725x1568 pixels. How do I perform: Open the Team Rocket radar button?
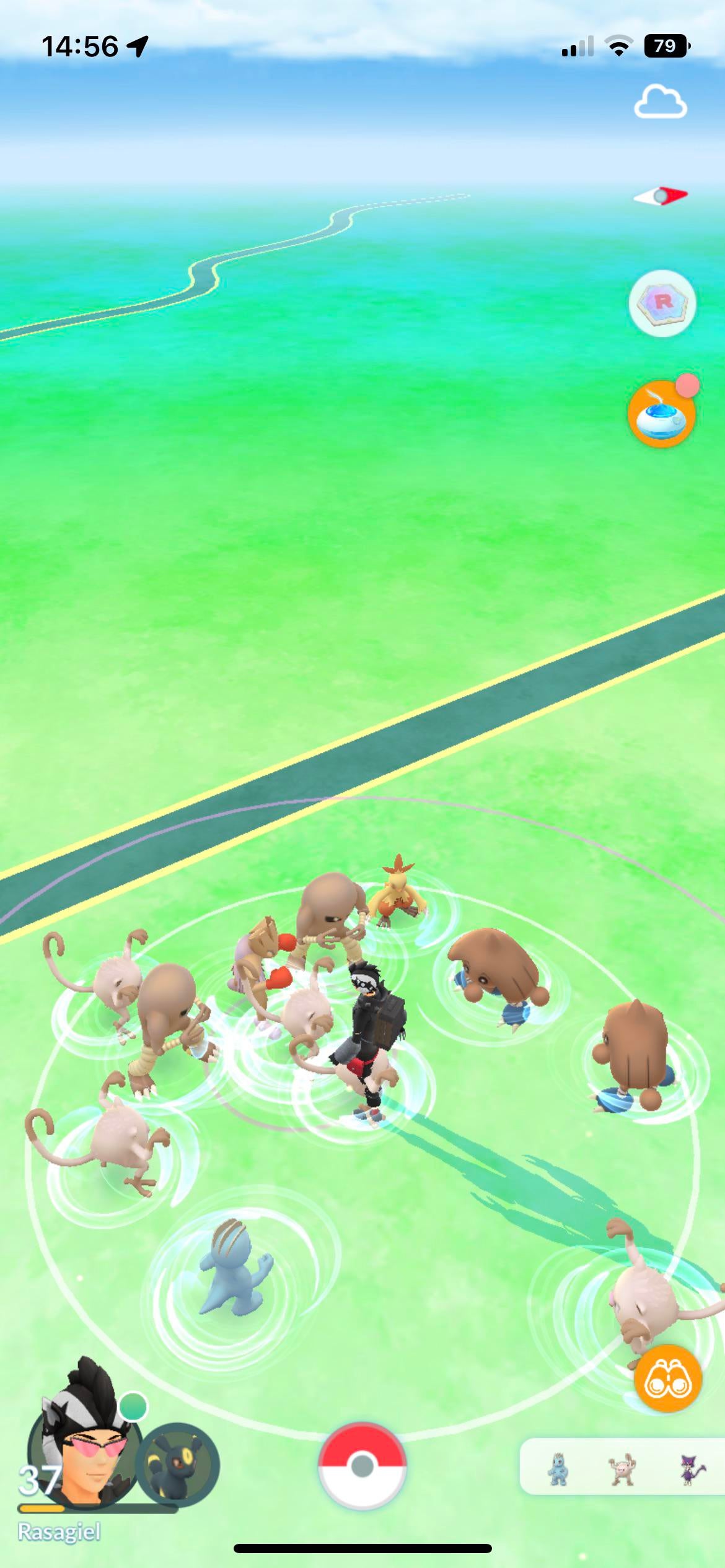pyautogui.click(x=662, y=303)
